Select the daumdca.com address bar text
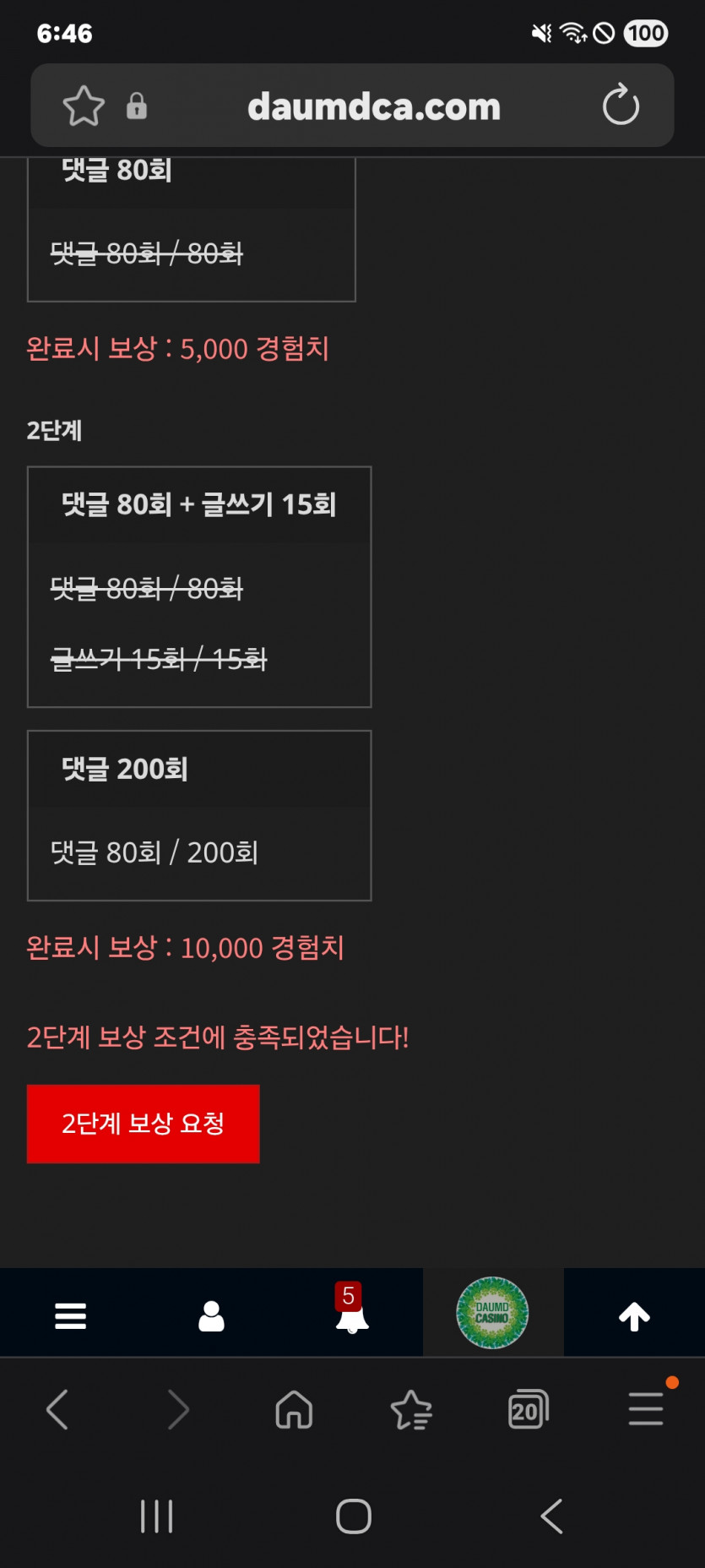Image resolution: width=705 pixels, height=1568 pixels. 375,106
